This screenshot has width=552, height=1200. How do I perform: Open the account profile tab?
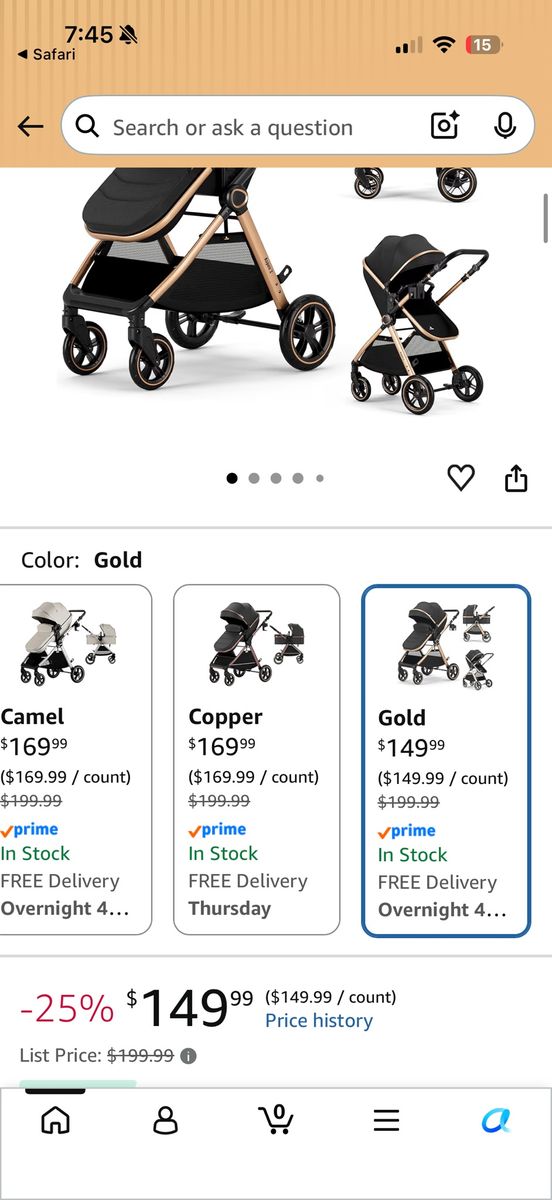165,1120
